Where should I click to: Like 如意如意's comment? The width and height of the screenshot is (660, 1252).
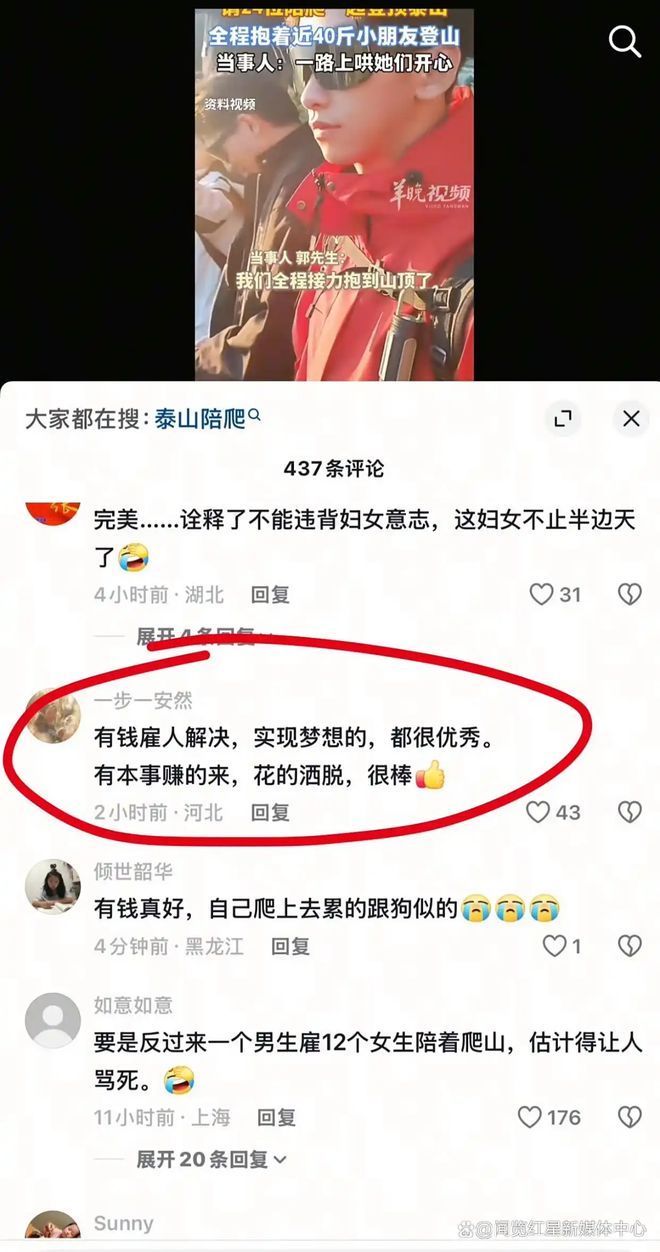(x=530, y=1117)
